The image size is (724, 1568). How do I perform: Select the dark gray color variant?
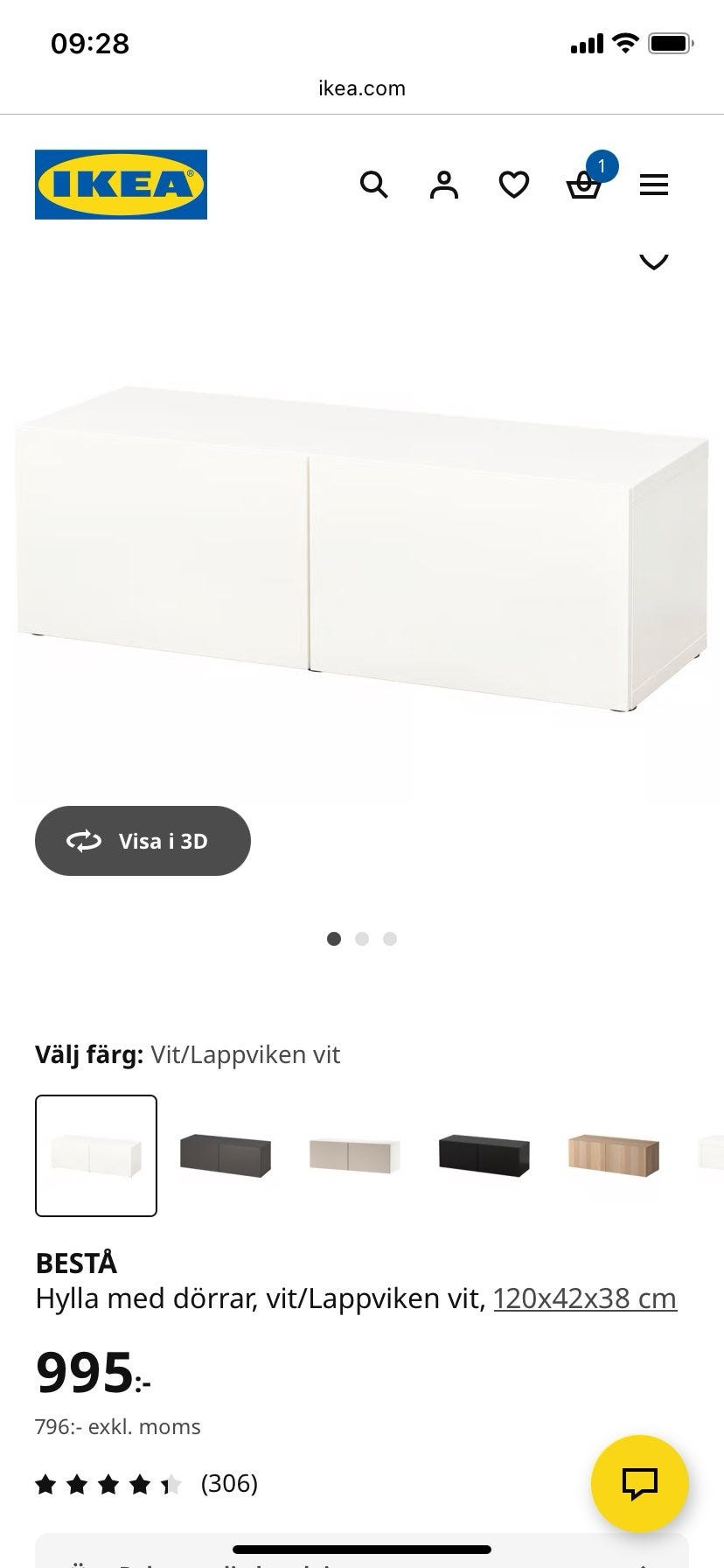click(225, 1155)
